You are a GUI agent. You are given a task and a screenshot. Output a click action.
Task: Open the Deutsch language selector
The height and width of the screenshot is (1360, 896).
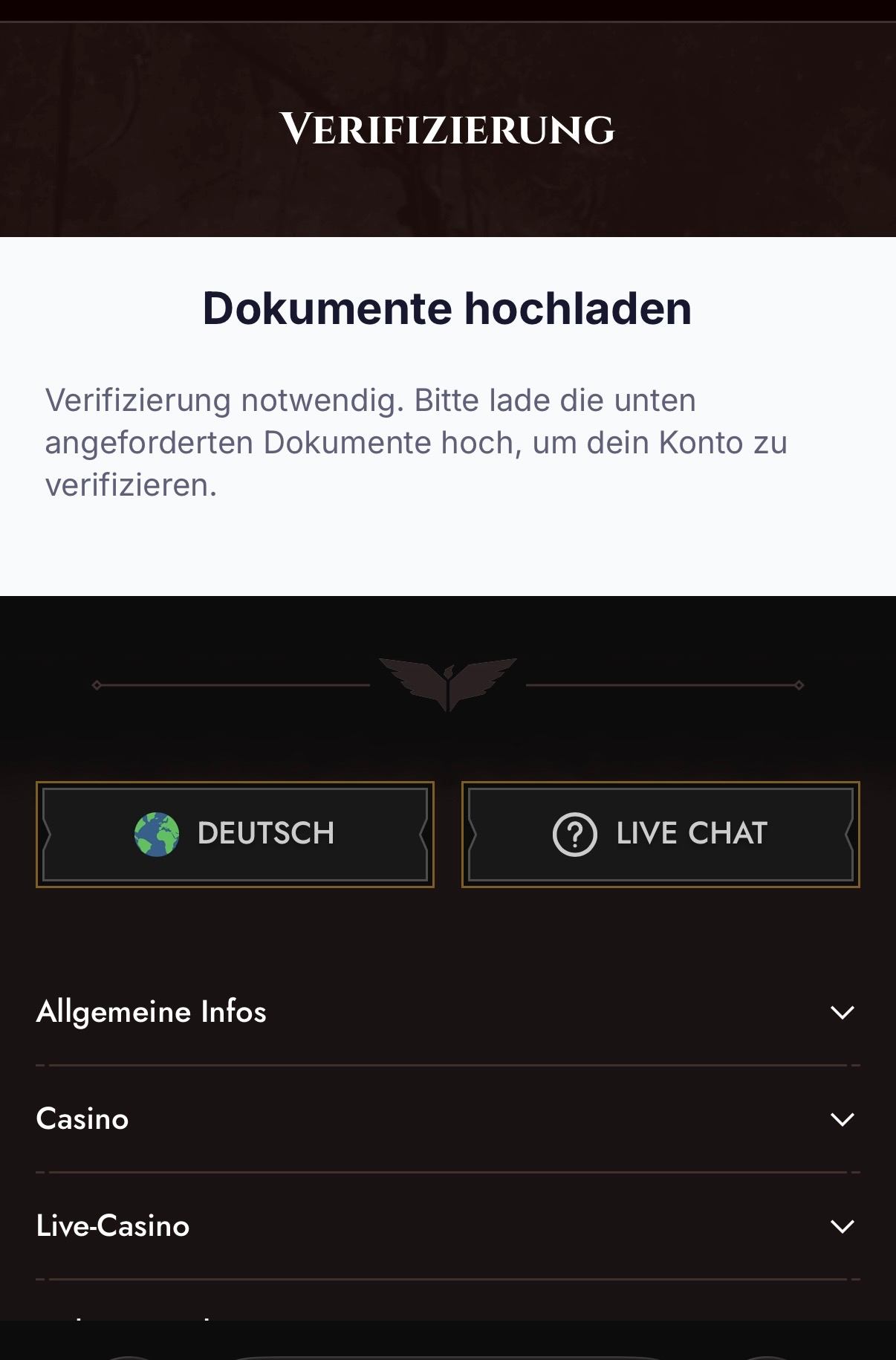click(x=235, y=834)
